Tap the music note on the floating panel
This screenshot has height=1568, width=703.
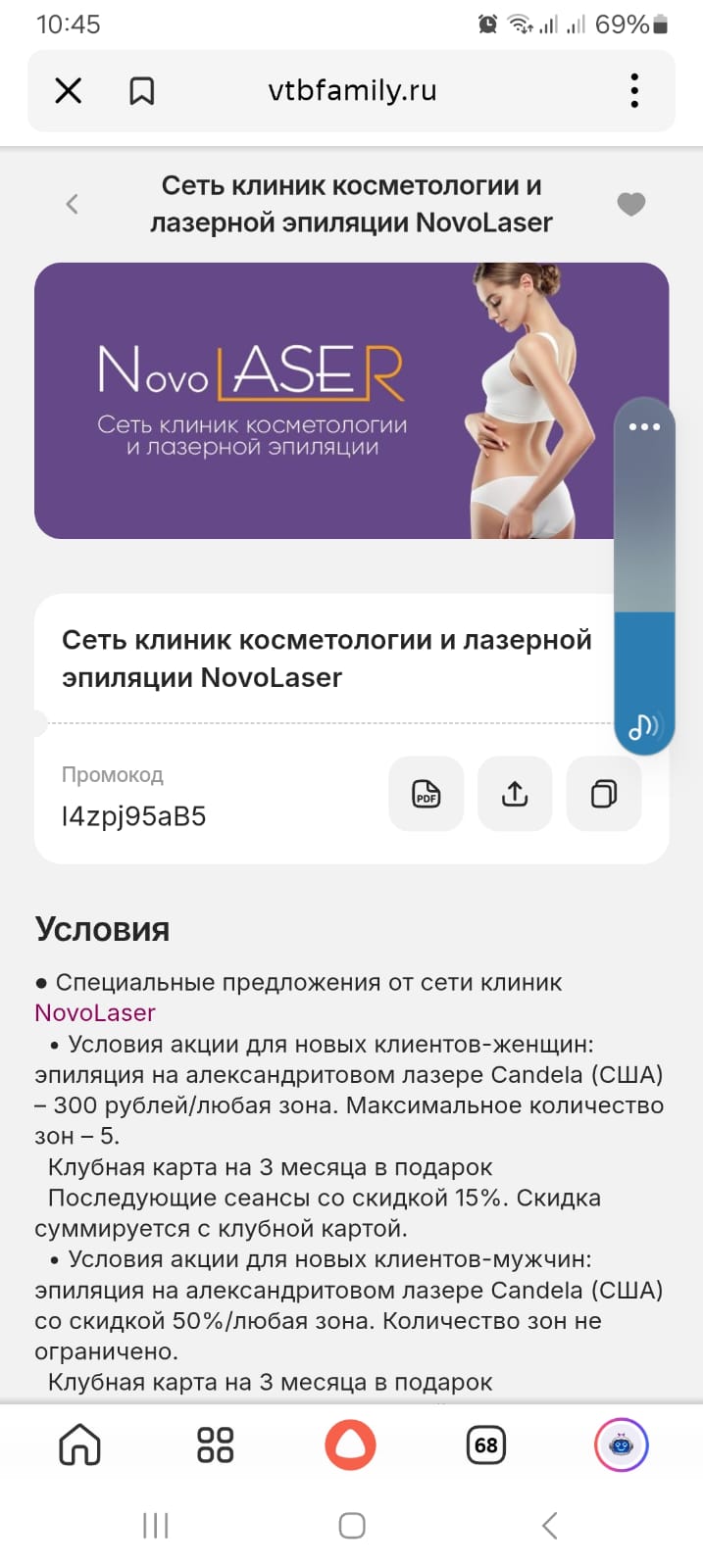click(644, 726)
